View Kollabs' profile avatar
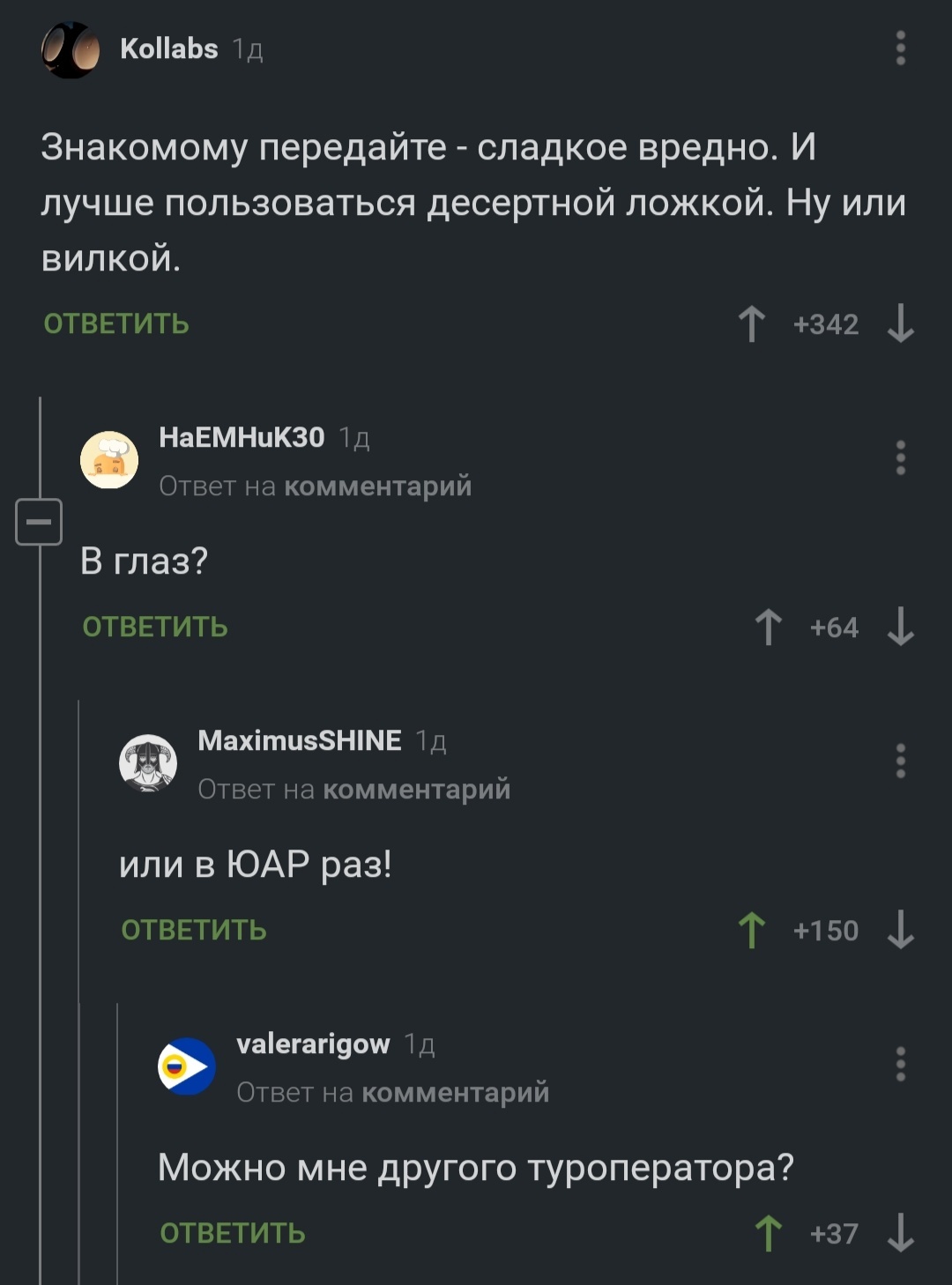952x1285 pixels. coord(71,50)
